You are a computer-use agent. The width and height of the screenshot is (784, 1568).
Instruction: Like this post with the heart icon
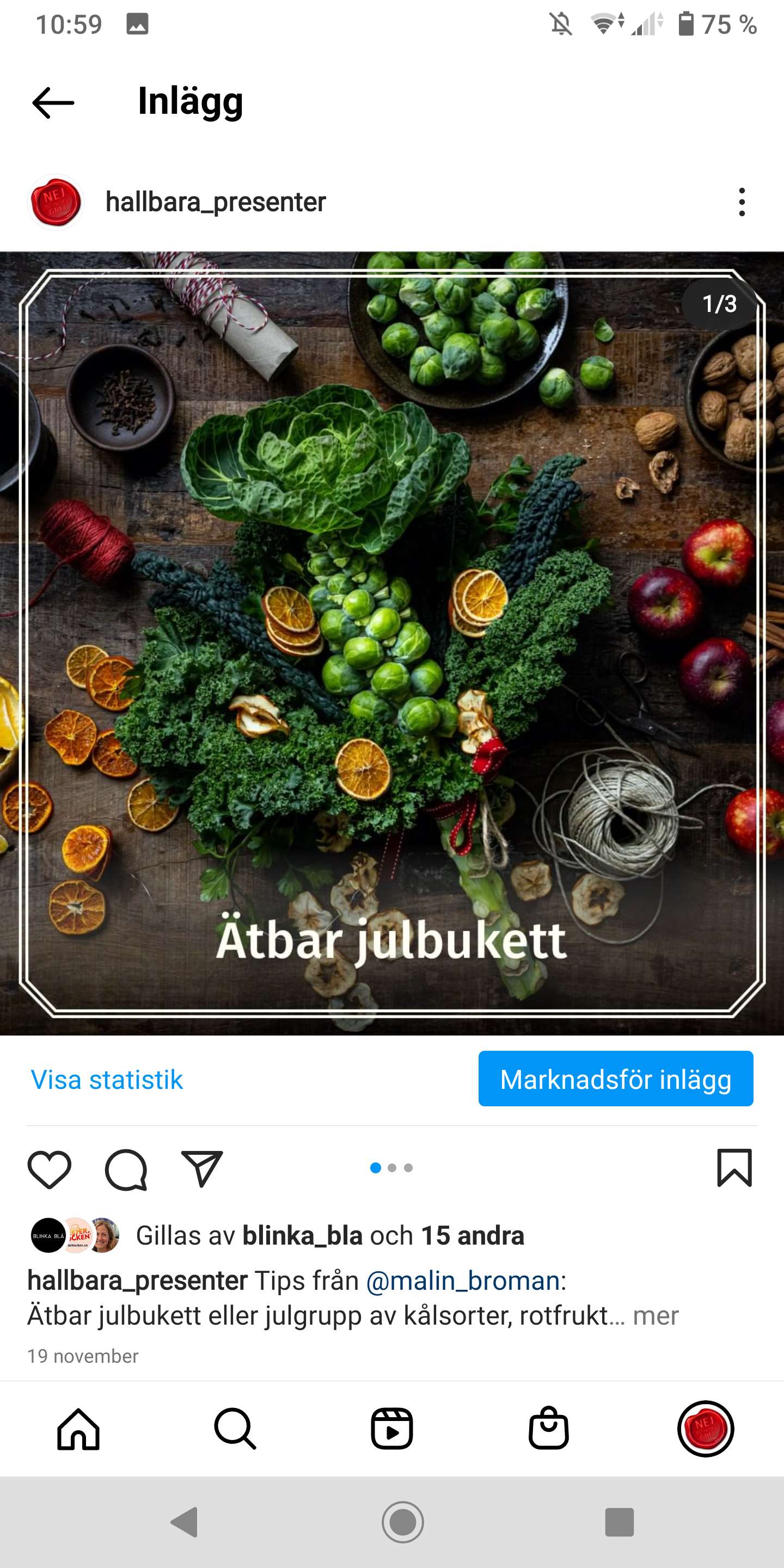coord(50,1168)
